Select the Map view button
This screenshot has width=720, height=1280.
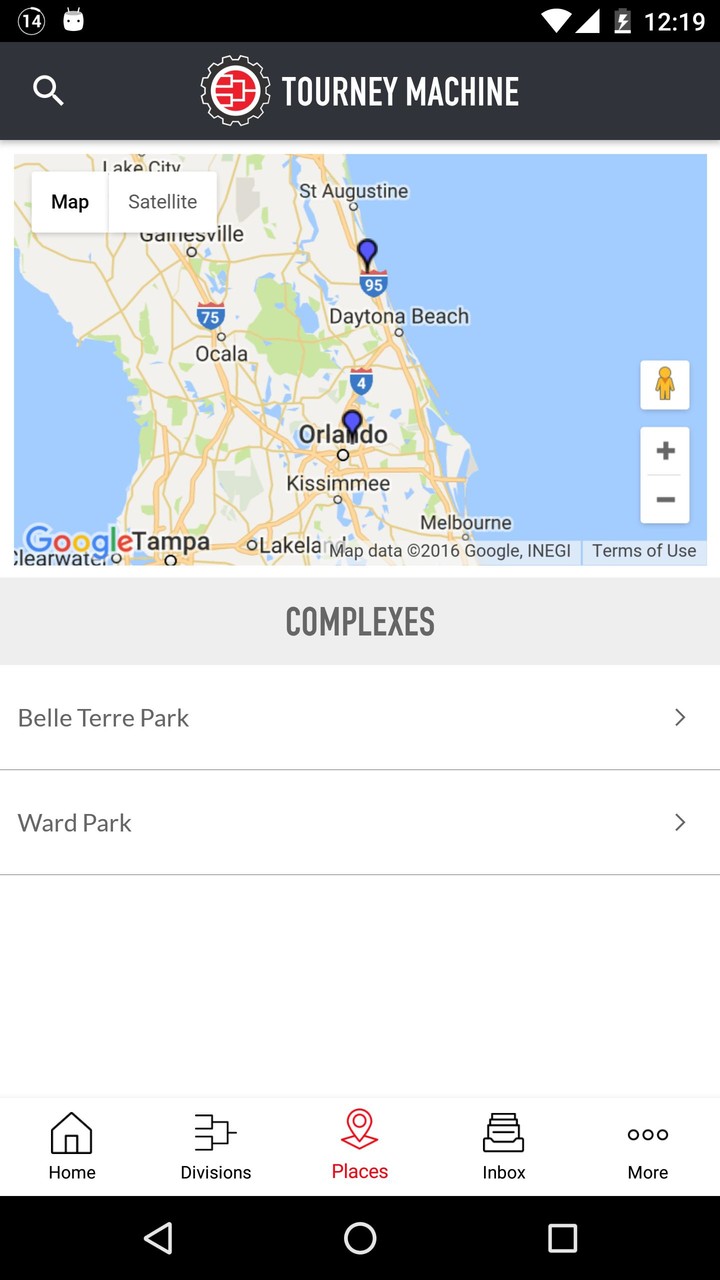[70, 202]
